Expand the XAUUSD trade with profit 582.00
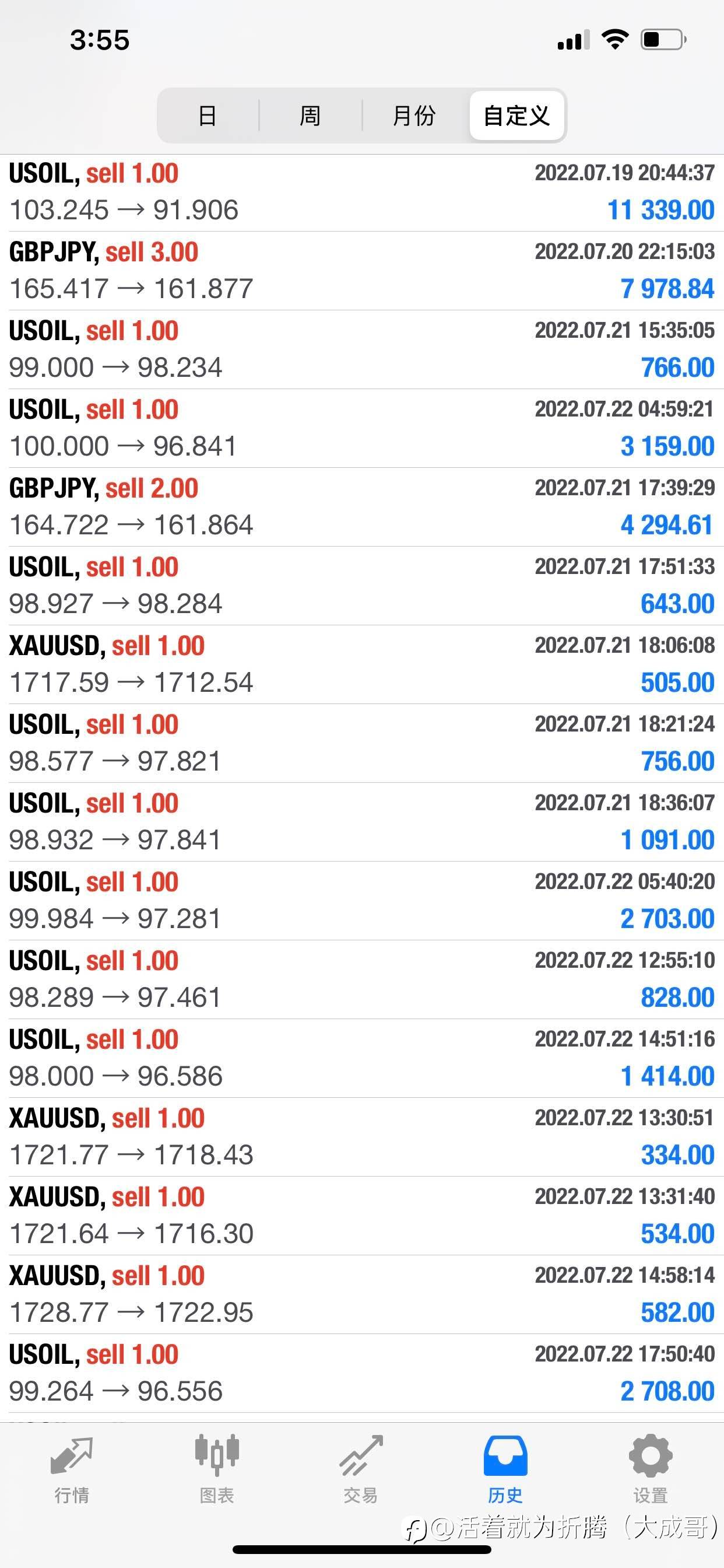 [x=362, y=1294]
